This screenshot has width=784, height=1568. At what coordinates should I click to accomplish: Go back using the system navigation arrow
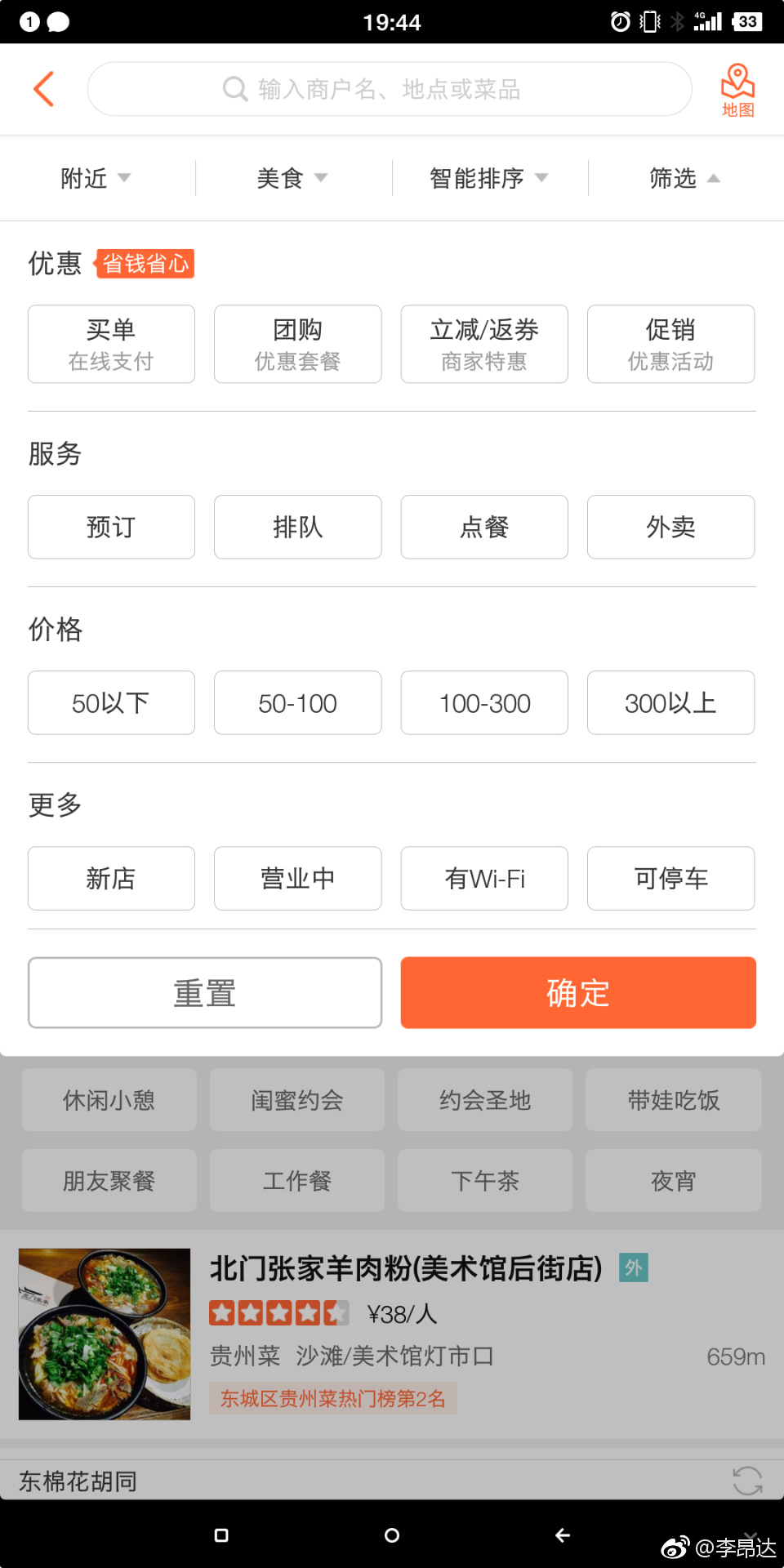[x=563, y=1535]
